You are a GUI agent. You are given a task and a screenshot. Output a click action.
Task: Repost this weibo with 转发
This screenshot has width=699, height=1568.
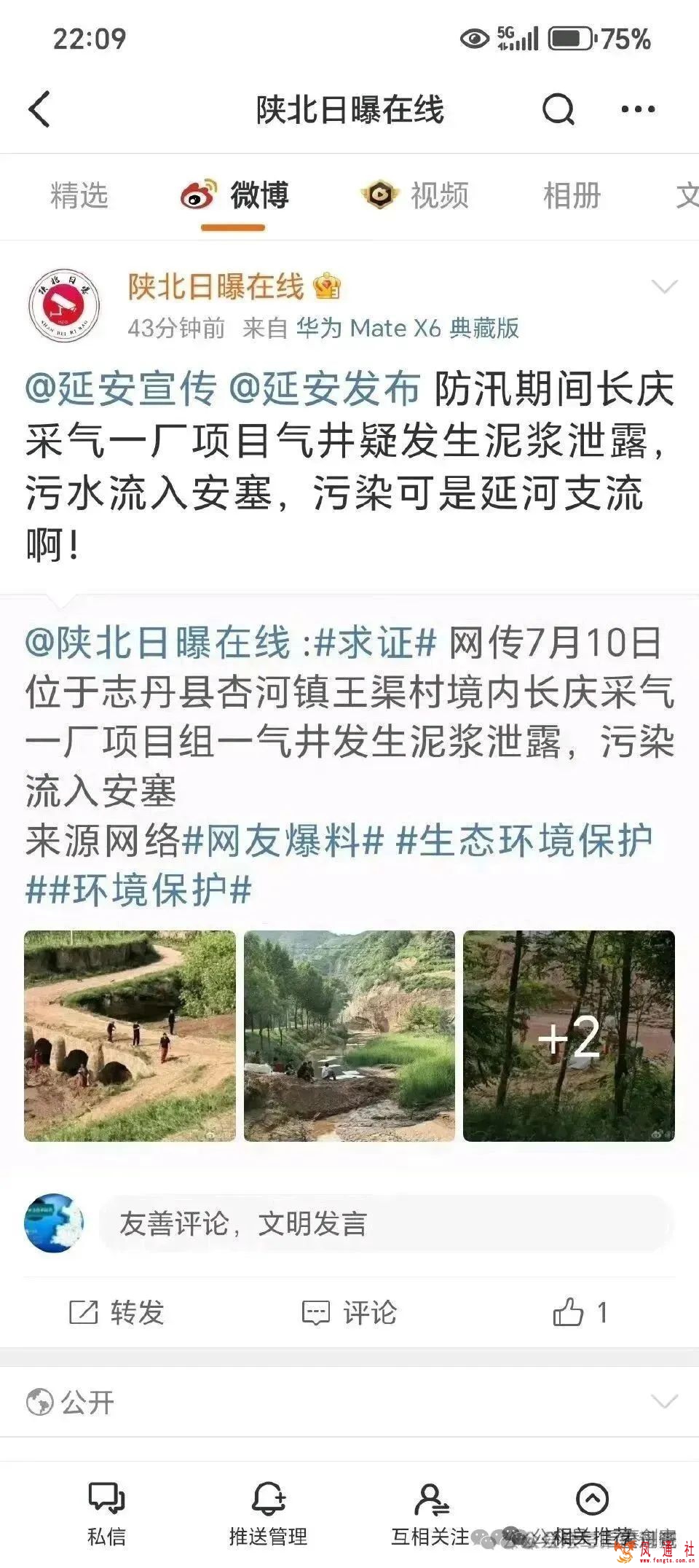116,1312
